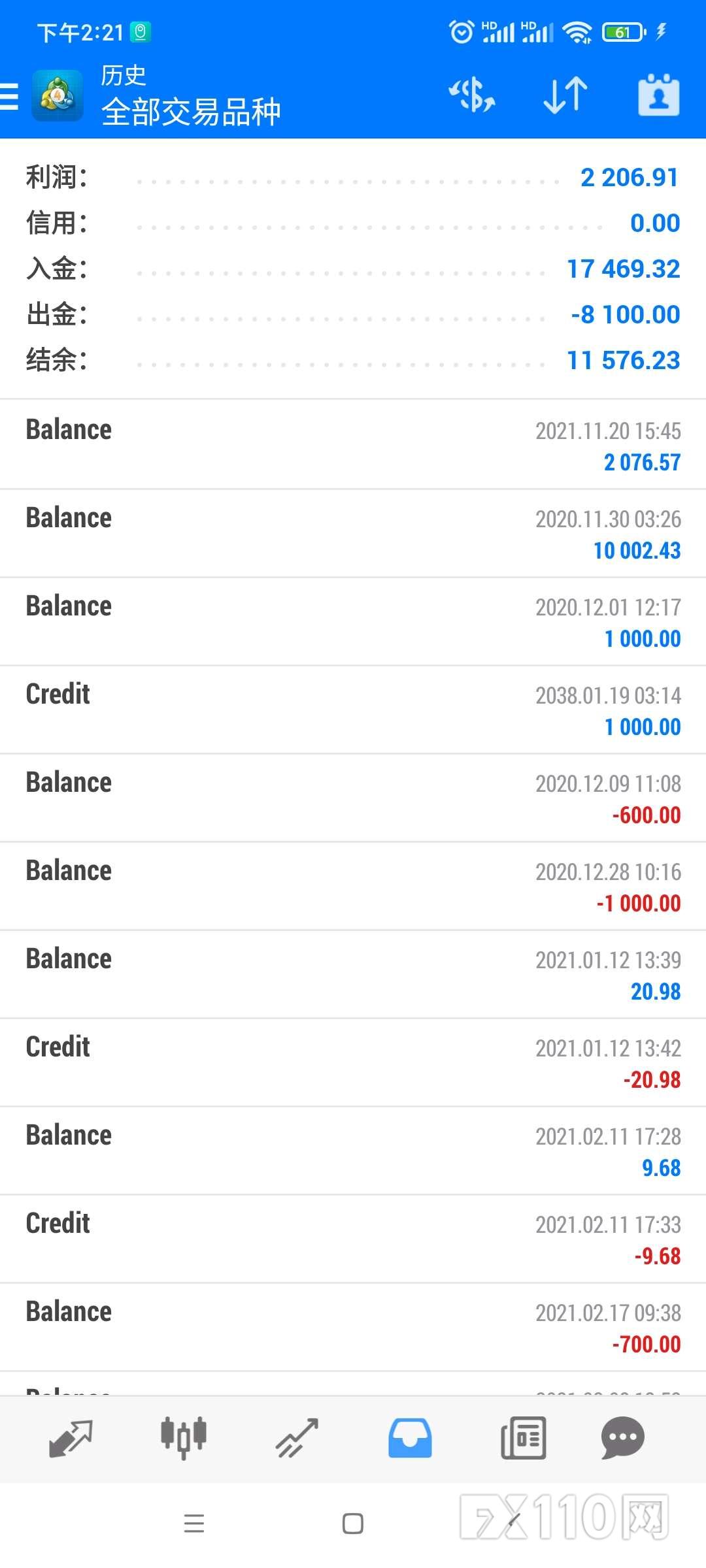Open the Balance entry of 2 076.57

(x=353, y=445)
